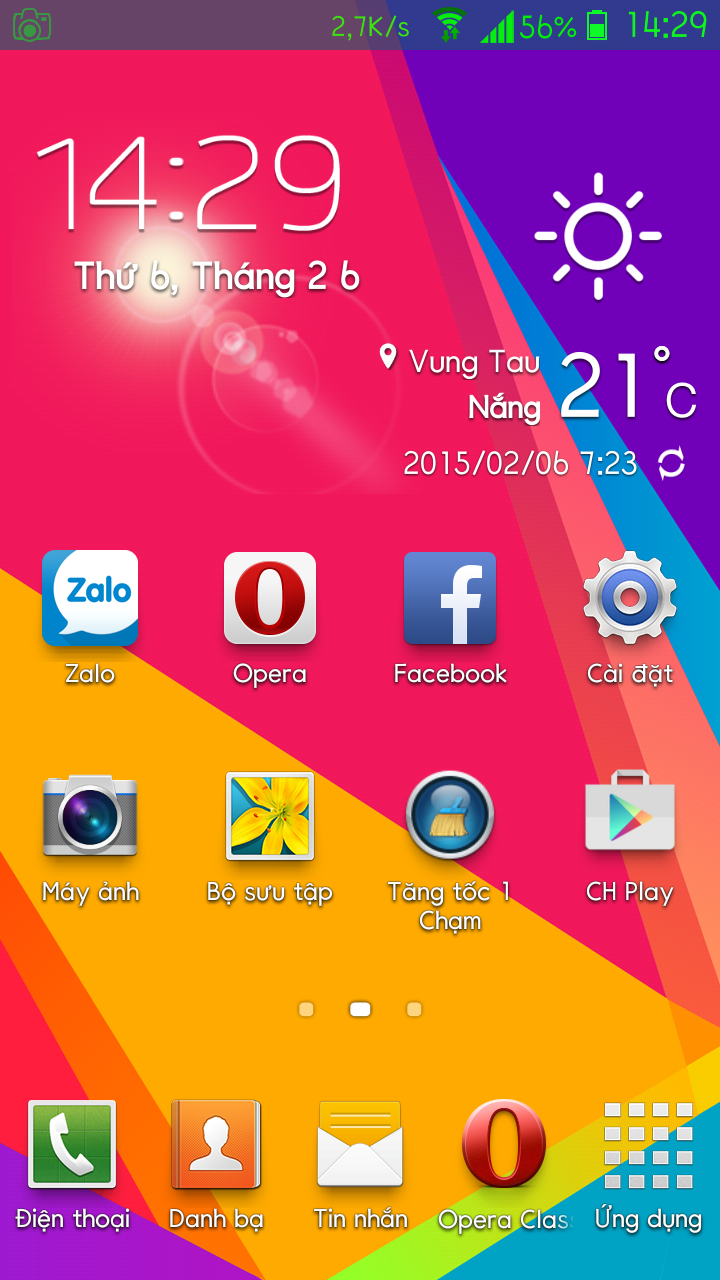This screenshot has height=1280, width=720.
Task: Launch the Máy ảnh camera app
Action: [90, 816]
